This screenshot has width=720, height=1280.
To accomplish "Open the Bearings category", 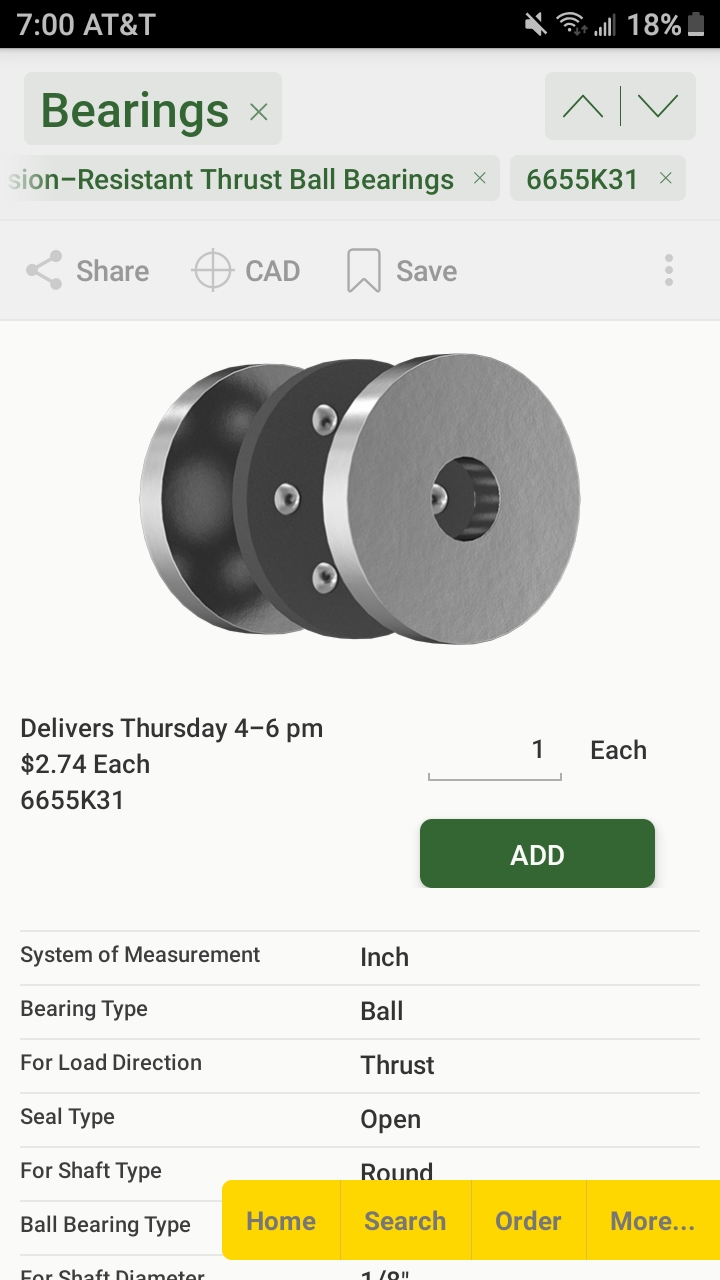I will coord(135,110).
